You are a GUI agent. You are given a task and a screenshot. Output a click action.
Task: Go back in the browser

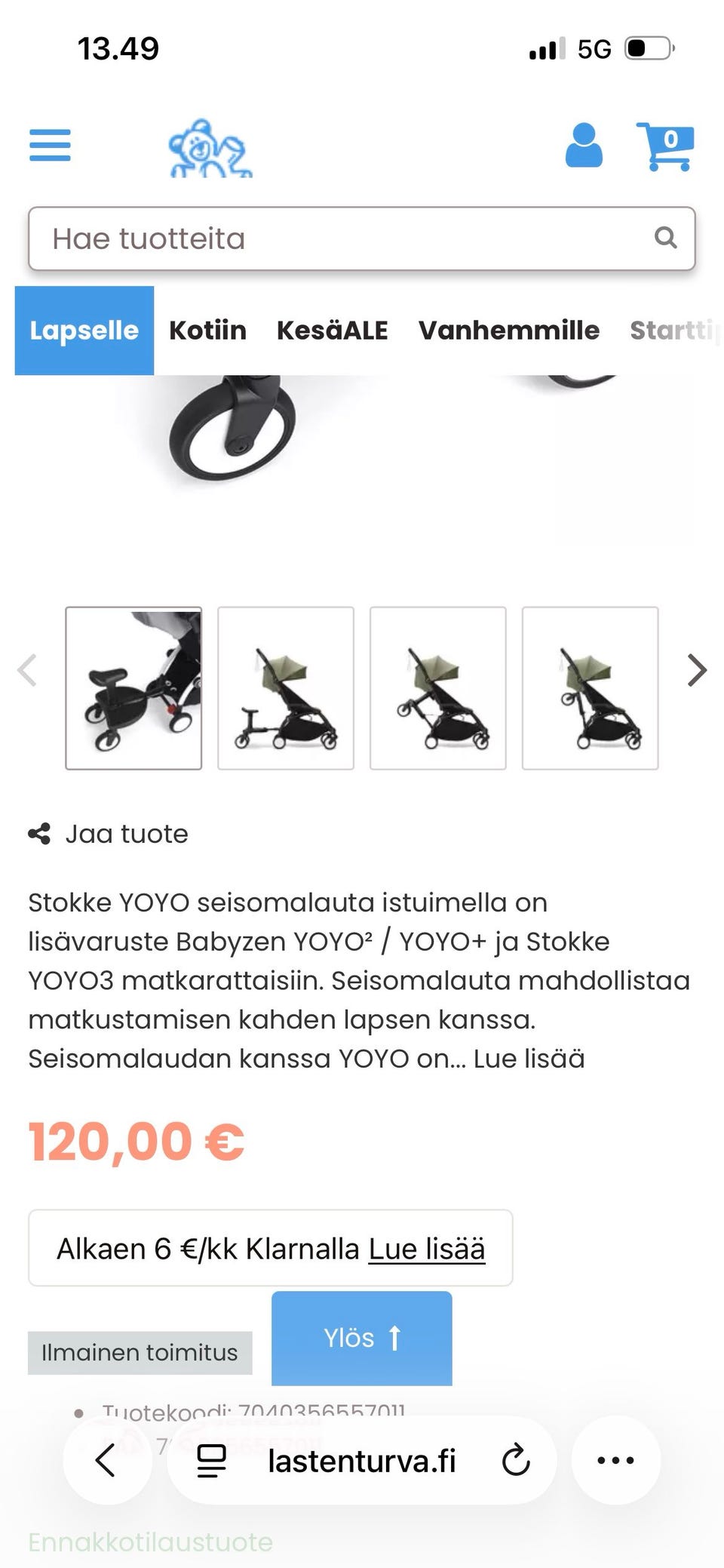[106, 1460]
